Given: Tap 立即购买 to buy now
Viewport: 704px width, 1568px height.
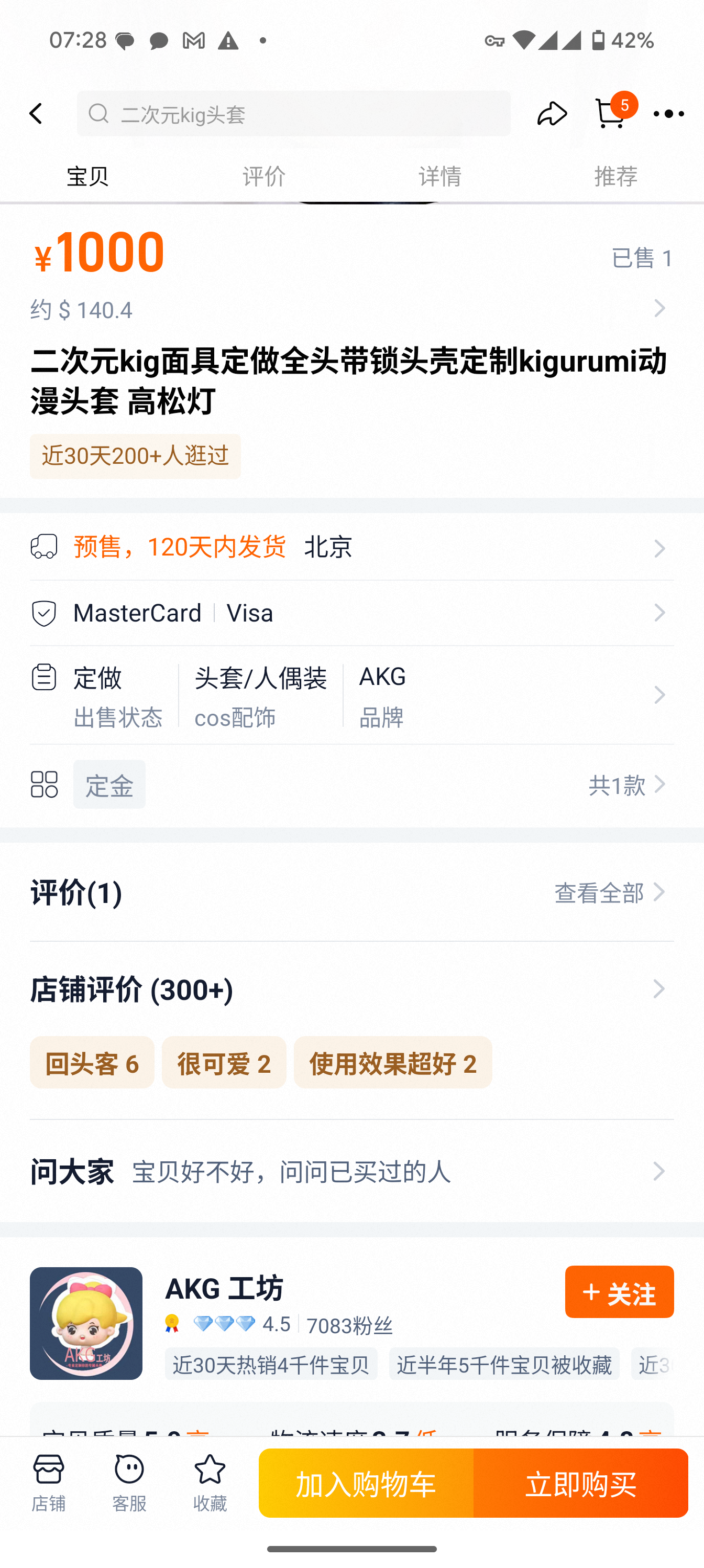Looking at the screenshot, I should click(x=580, y=1483).
